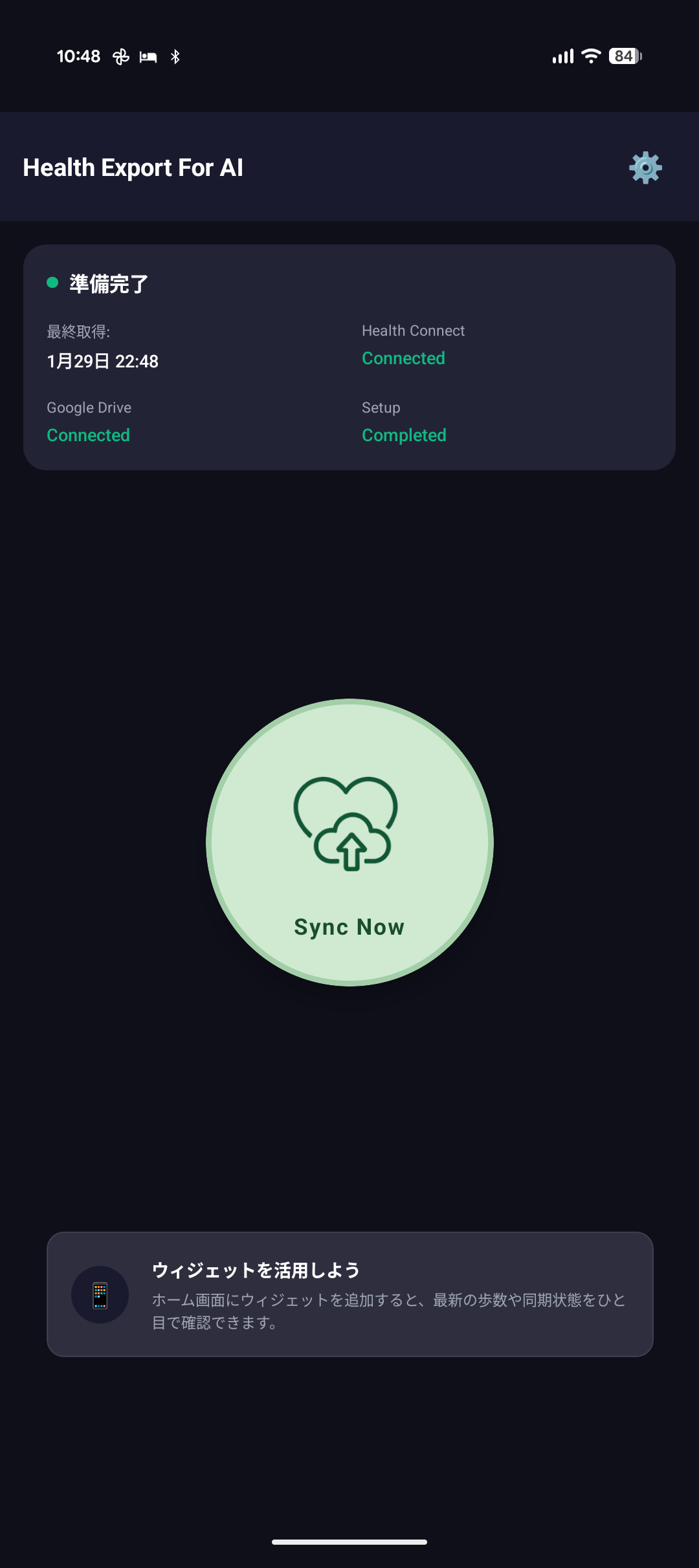
Task: Tap the Sync Now button
Action: [349, 842]
